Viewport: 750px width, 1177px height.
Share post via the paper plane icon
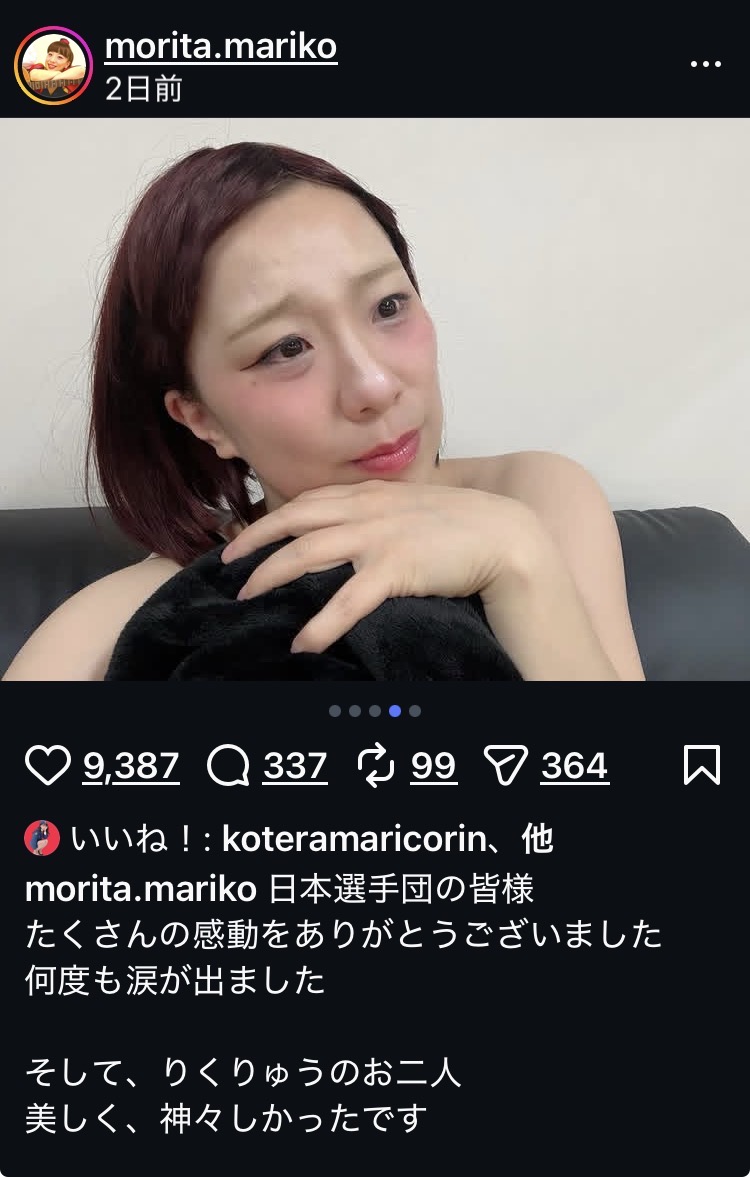(x=504, y=767)
